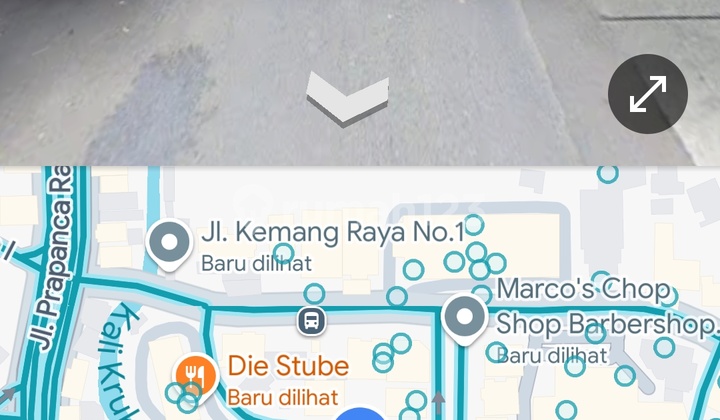Open Die Stube restaurant marker
The image size is (720, 420).
[195, 375]
